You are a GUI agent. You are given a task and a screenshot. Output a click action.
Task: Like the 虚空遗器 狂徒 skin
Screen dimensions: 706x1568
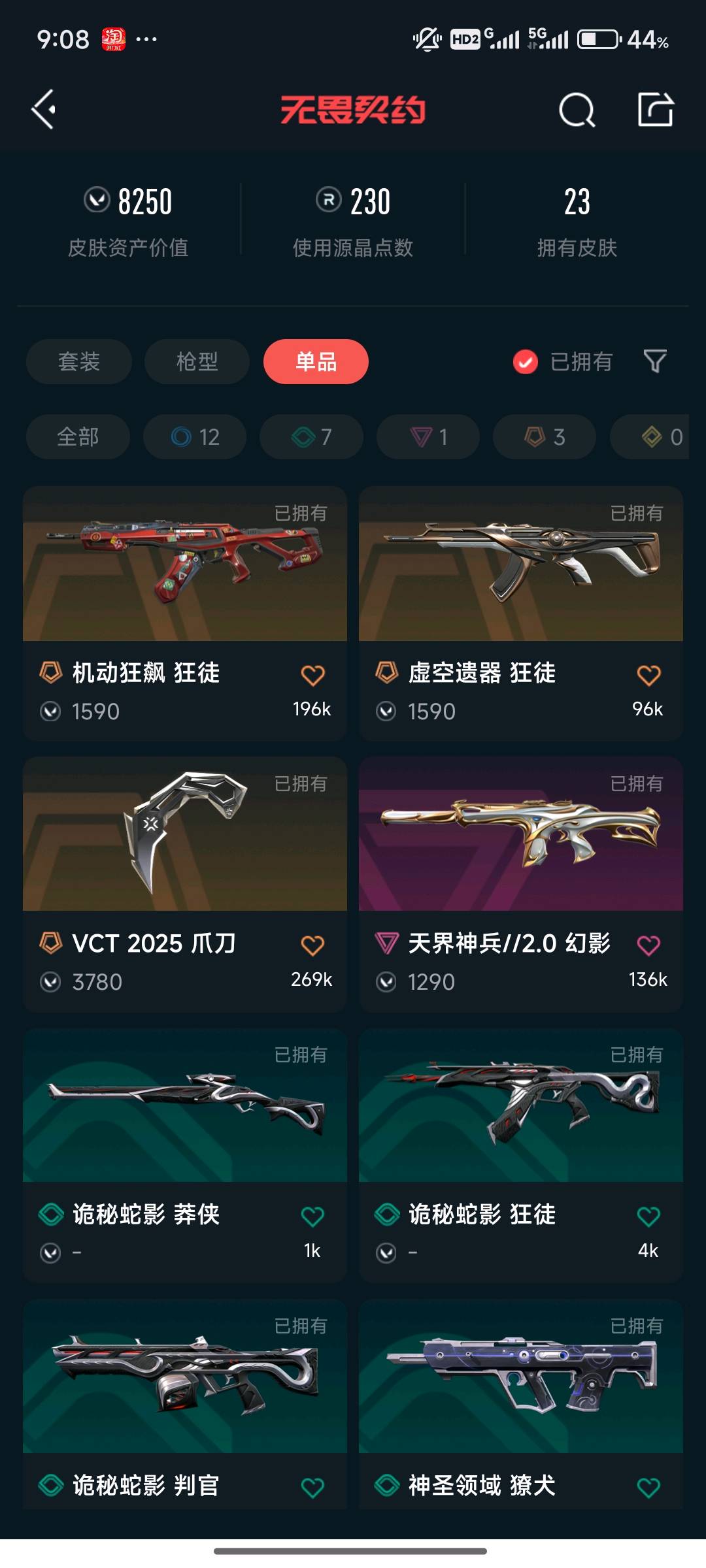pos(648,675)
